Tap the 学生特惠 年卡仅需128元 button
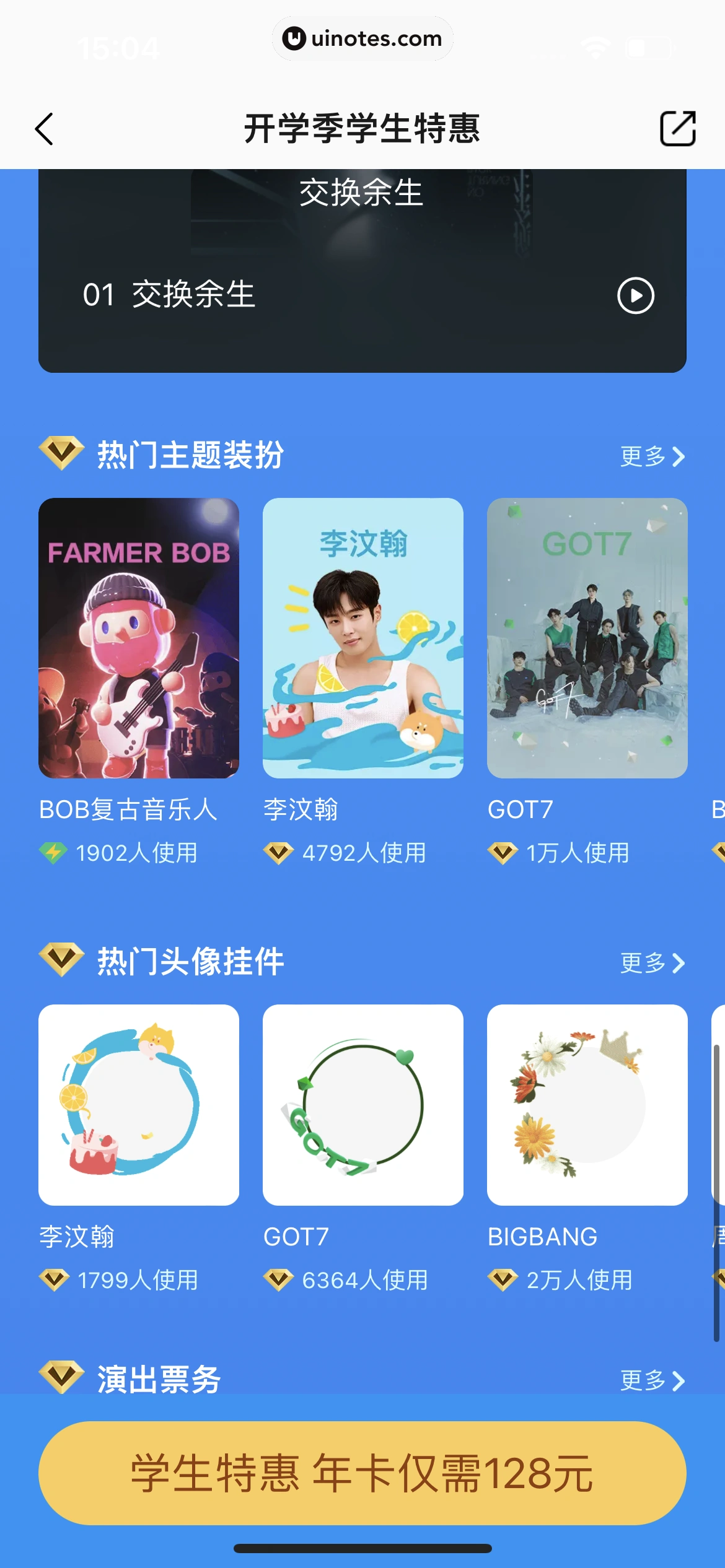 click(362, 1476)
